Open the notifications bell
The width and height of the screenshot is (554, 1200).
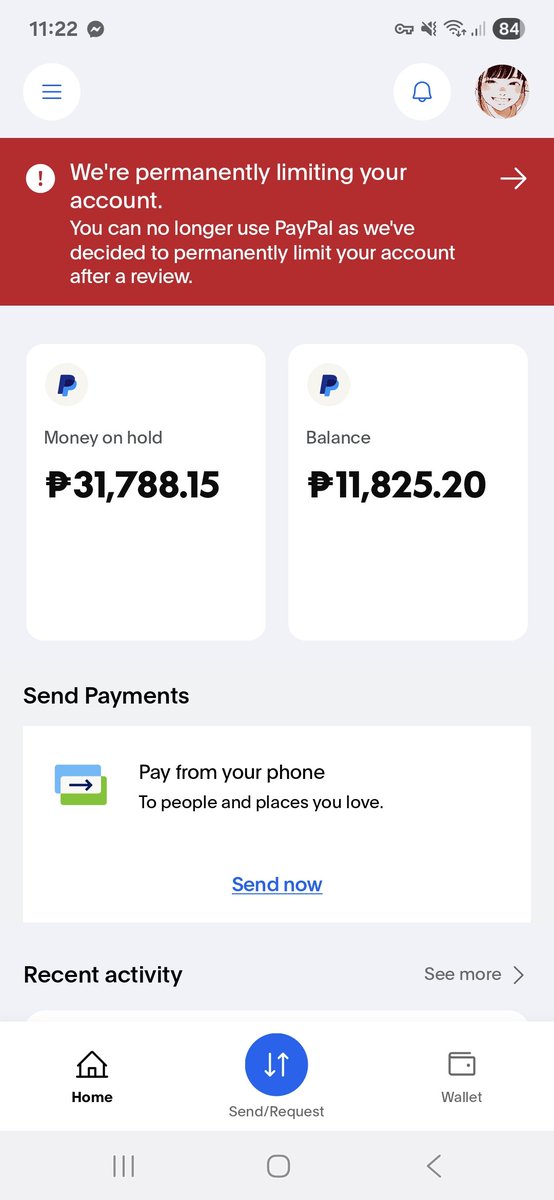pyautogui.click(x=422, y=92)
